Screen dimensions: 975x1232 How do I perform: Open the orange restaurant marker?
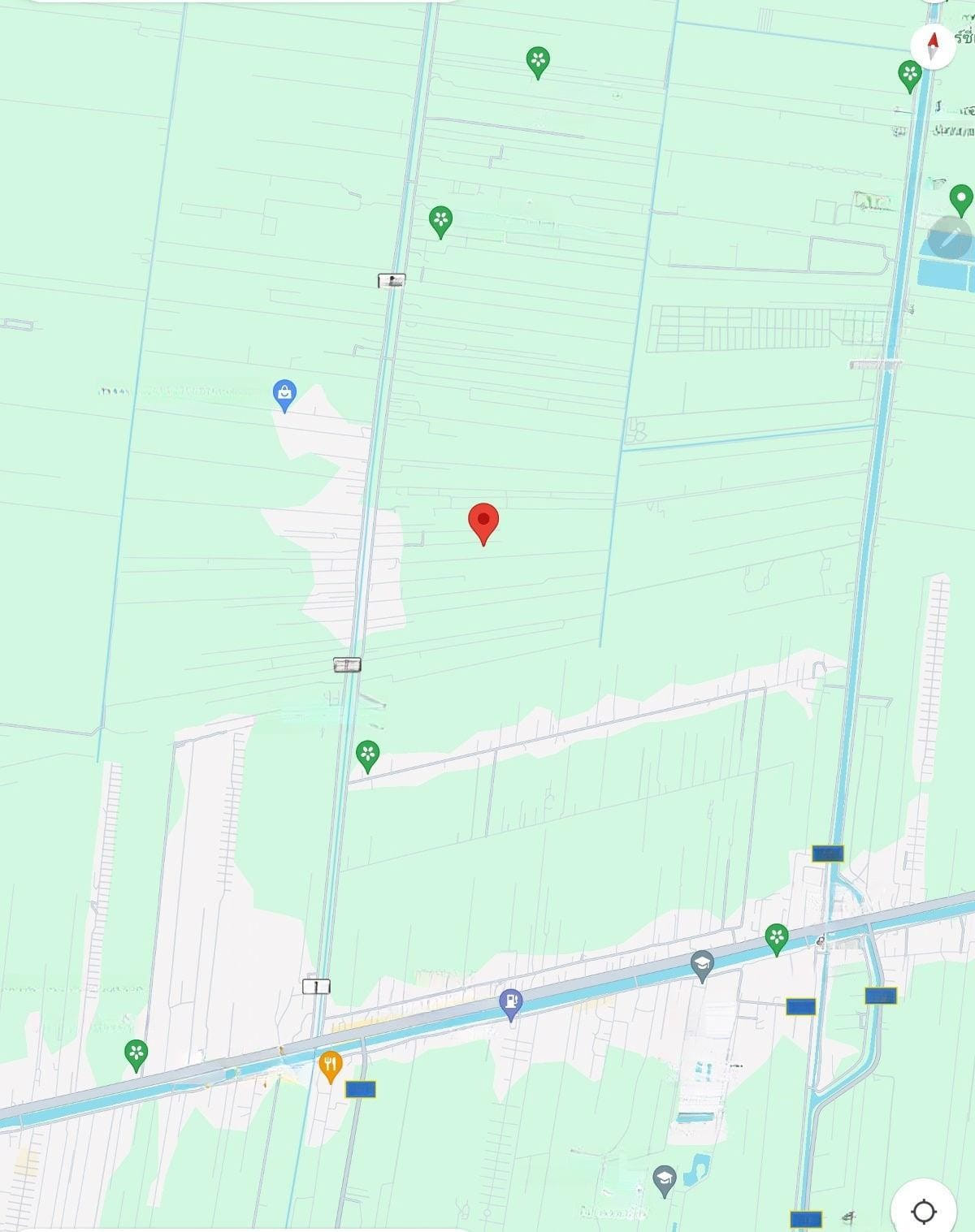330,1065
